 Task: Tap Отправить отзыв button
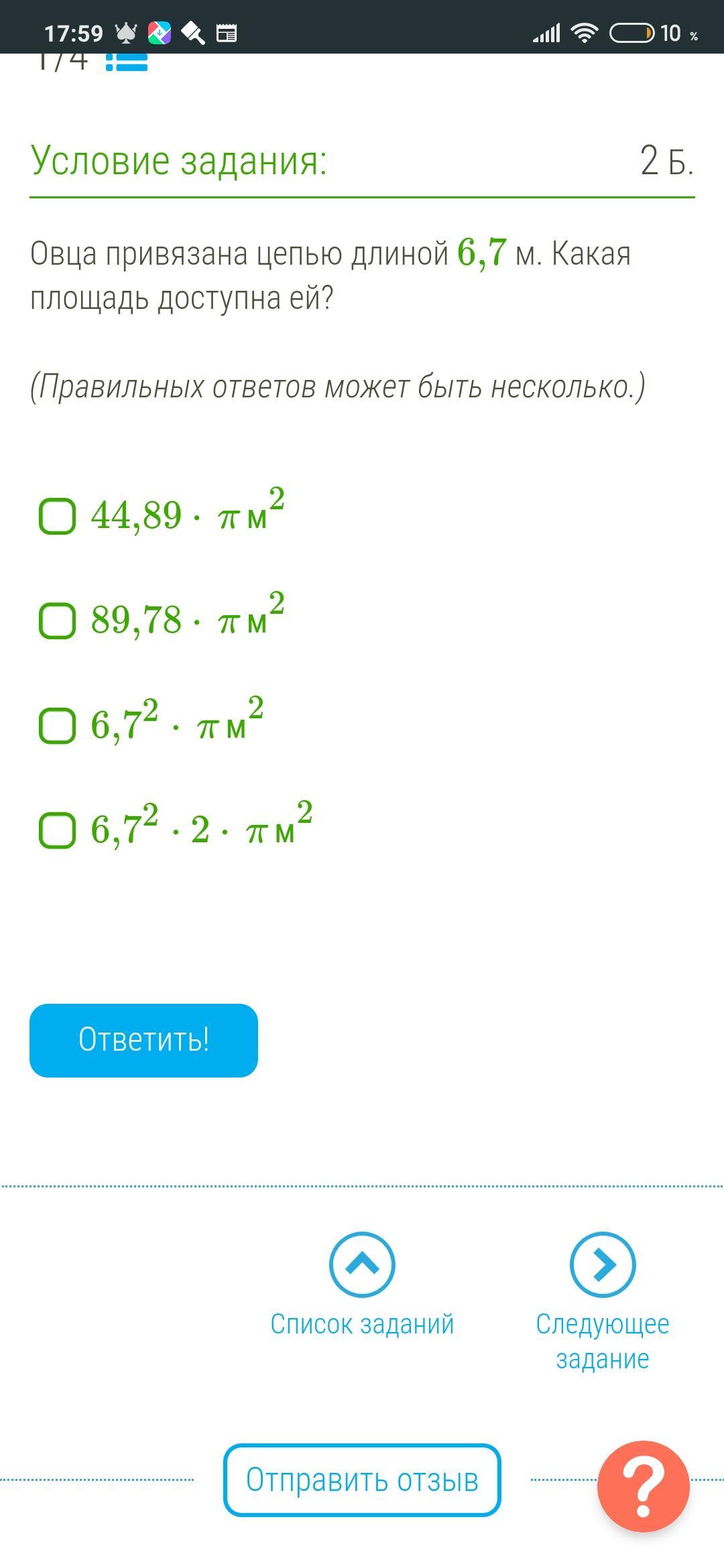point(362,1480)
